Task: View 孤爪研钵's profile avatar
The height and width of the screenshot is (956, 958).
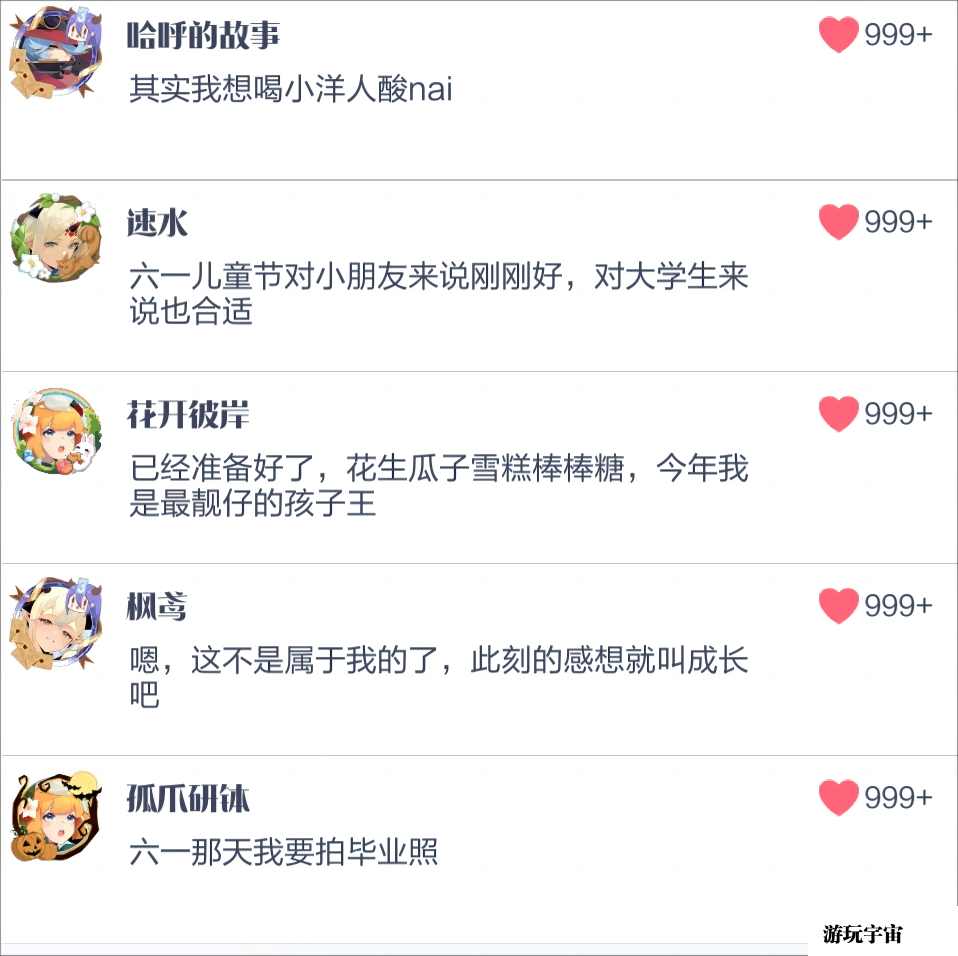Action: click(x=55, y=814)
